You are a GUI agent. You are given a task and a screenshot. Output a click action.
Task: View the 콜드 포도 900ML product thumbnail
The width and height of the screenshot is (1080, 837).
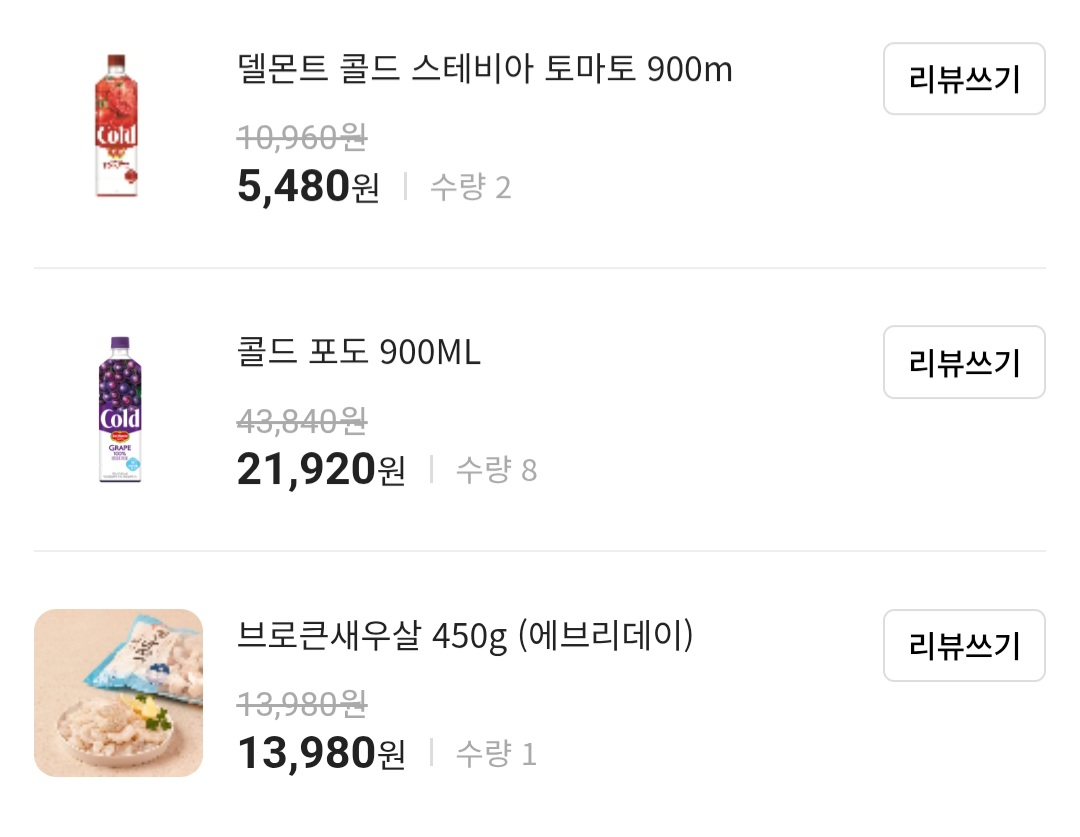119,410
